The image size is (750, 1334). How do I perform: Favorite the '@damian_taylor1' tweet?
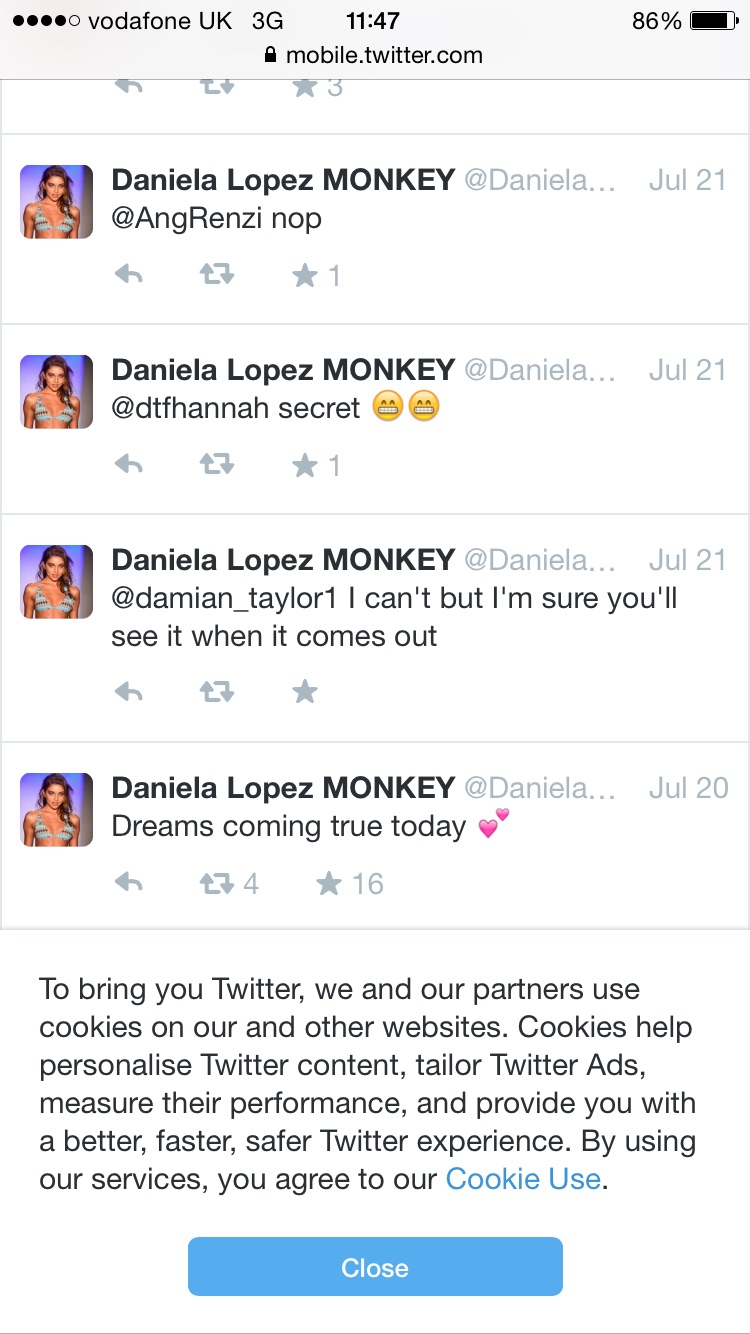pyautogui.click(x=305, y=692)
